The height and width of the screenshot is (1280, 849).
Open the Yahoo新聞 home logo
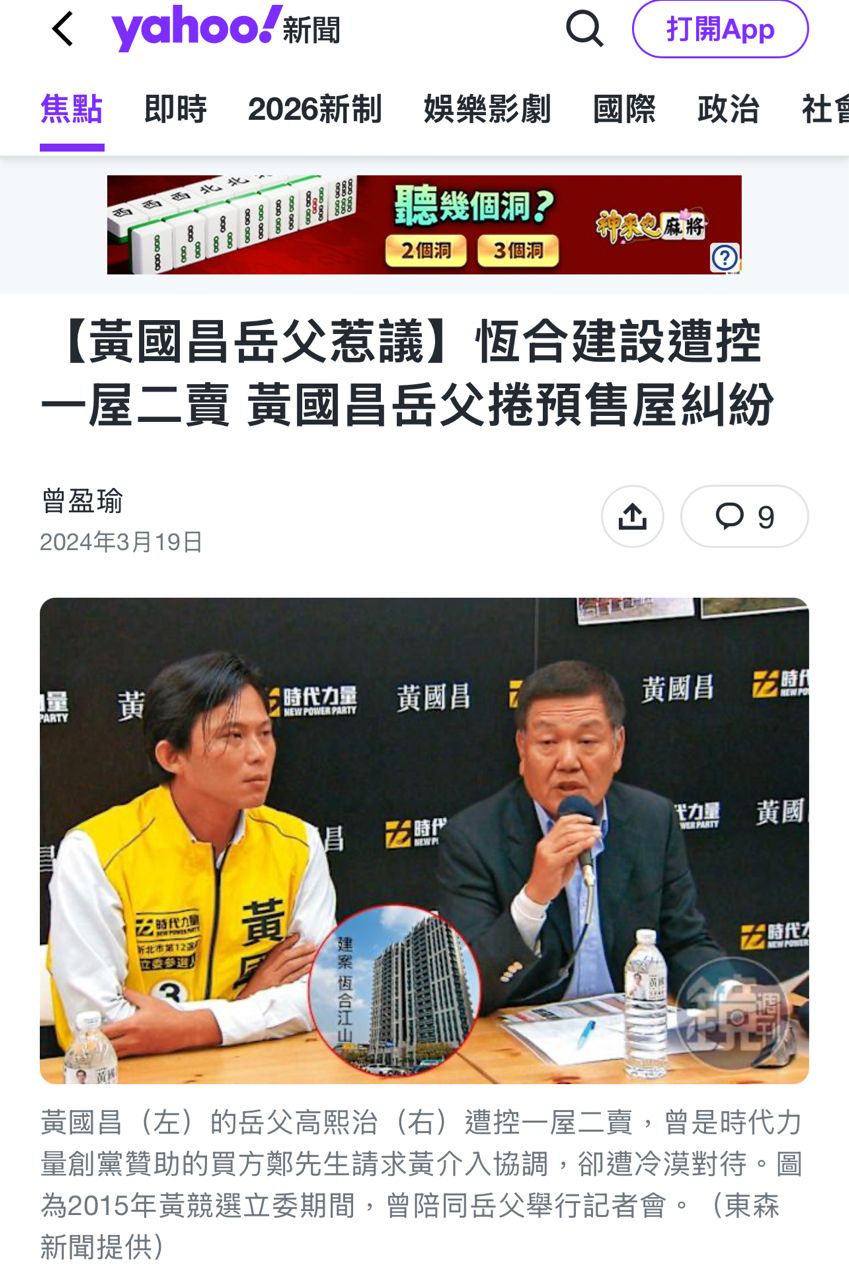225,29
